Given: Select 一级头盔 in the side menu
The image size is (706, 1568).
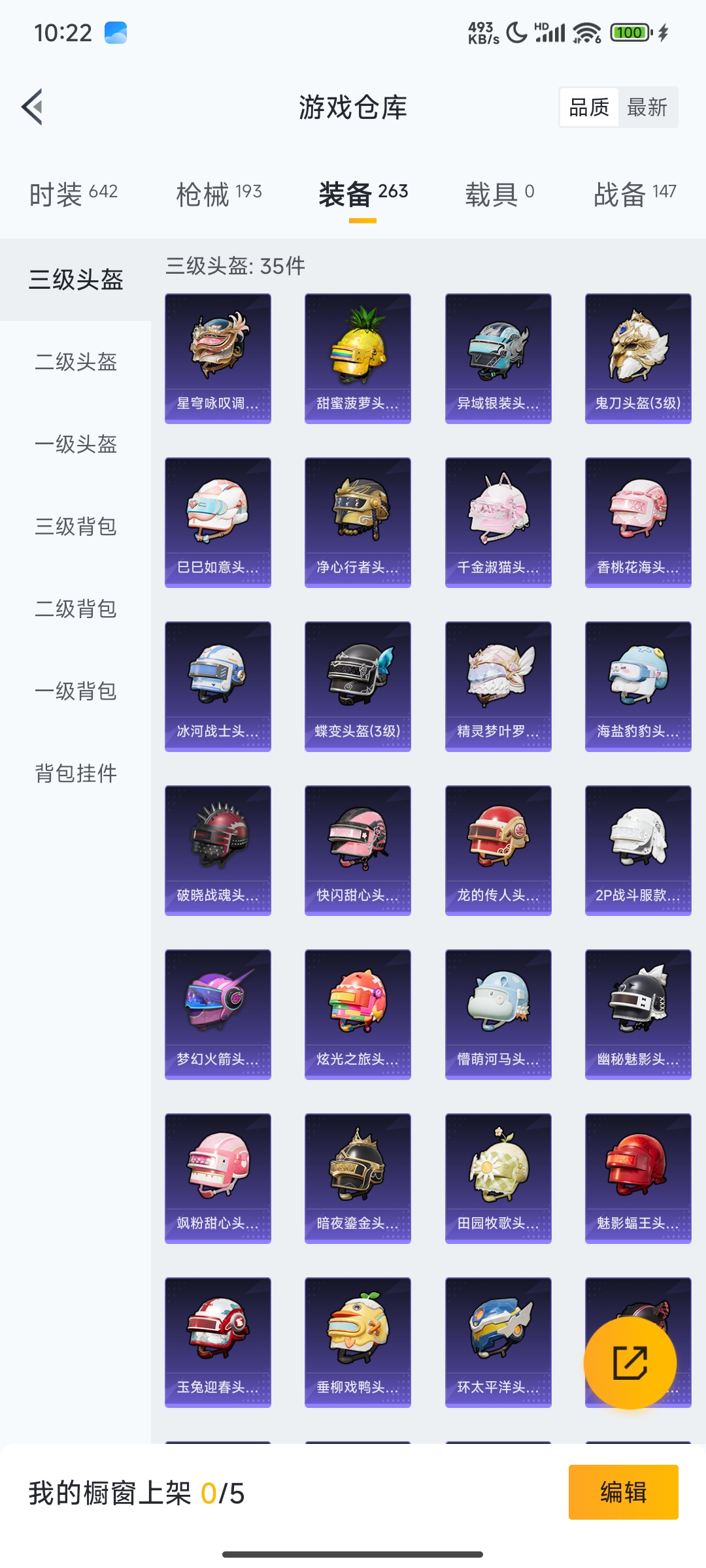Looking at the screenshot, I should click(76, 444).
